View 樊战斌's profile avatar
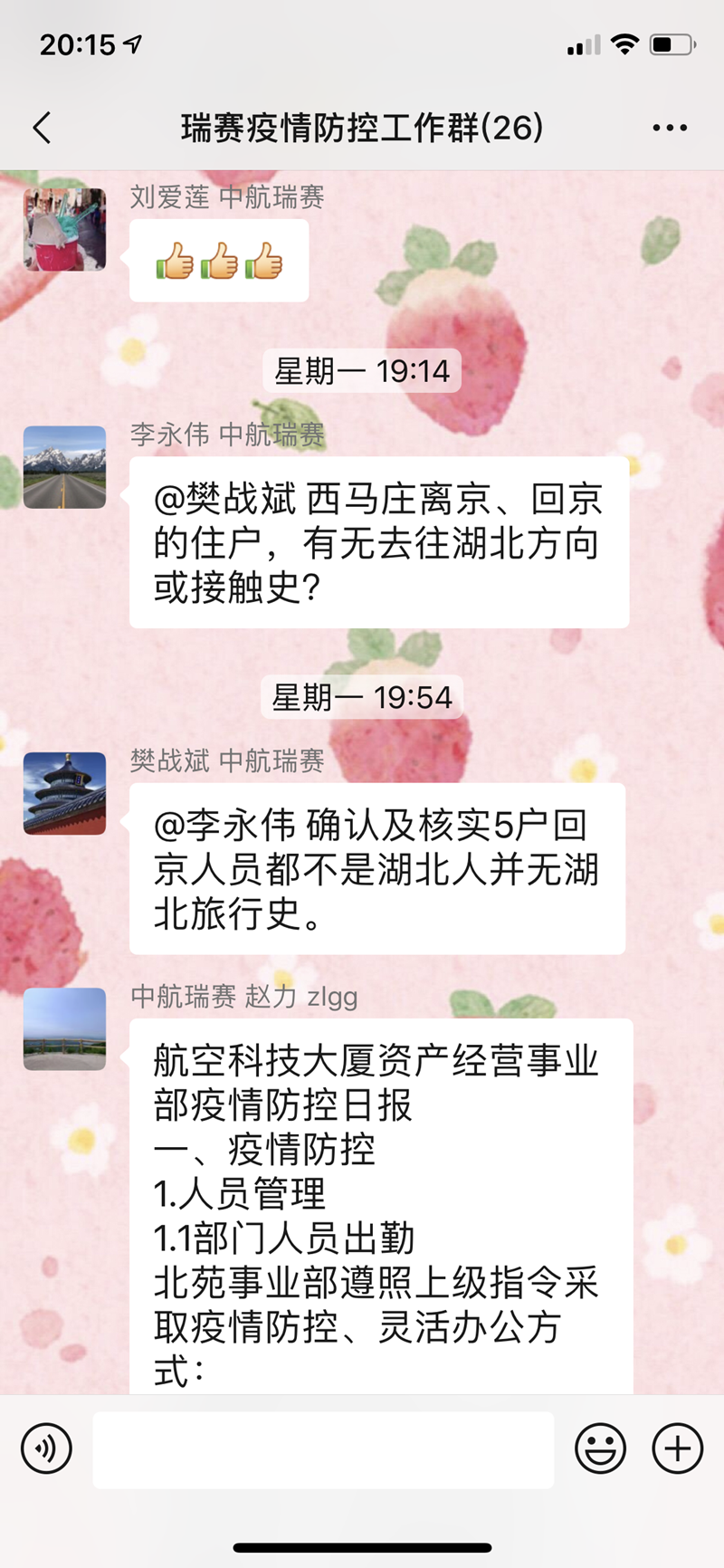The image size is (724, 1568). (x=64, y=793)
